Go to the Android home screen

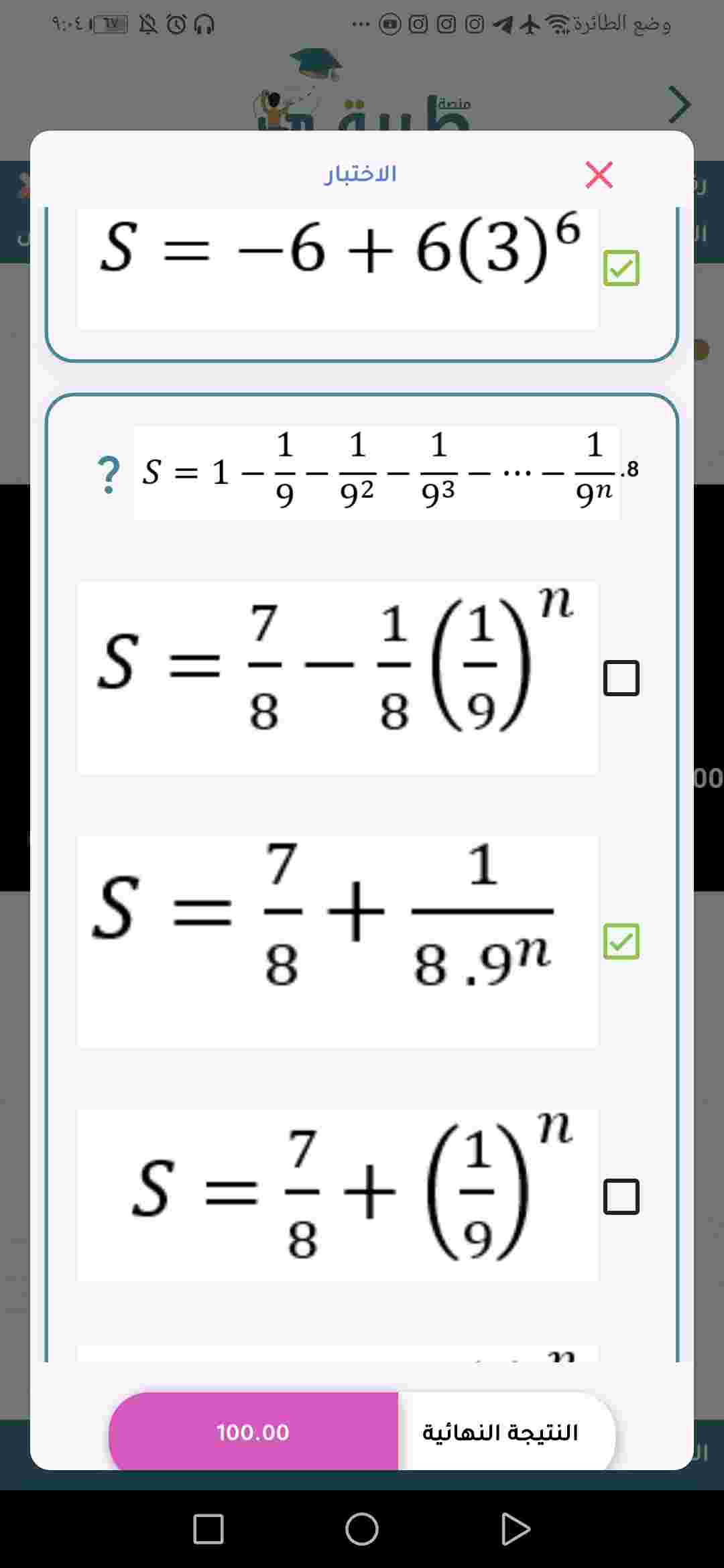[362, 1529]
